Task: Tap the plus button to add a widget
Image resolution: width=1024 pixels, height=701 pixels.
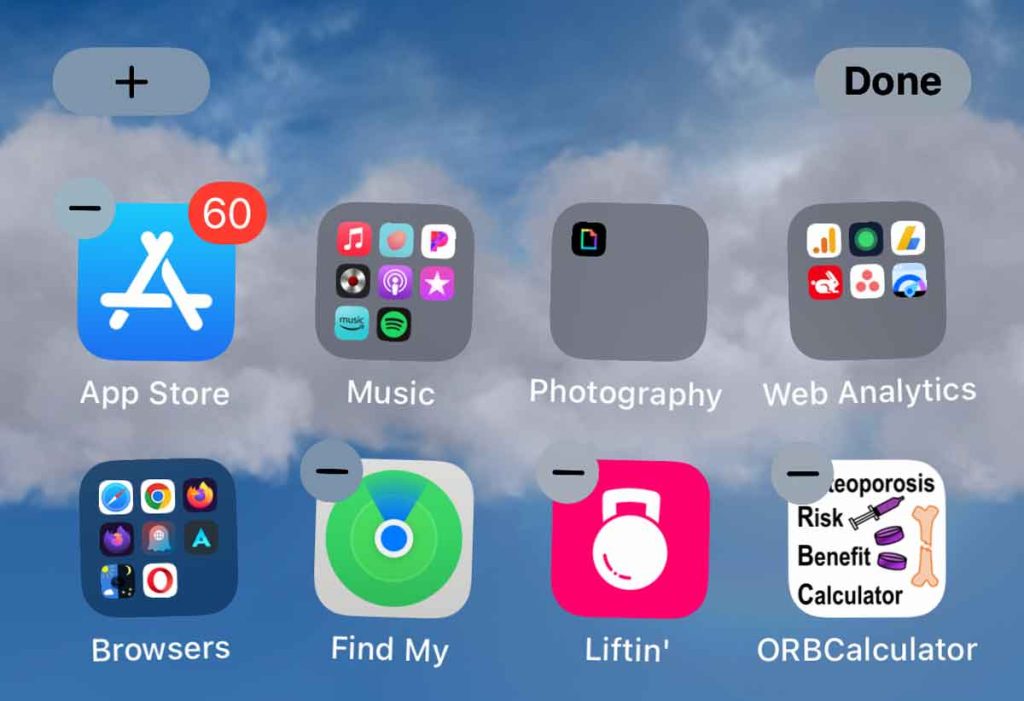Action: 131,82
